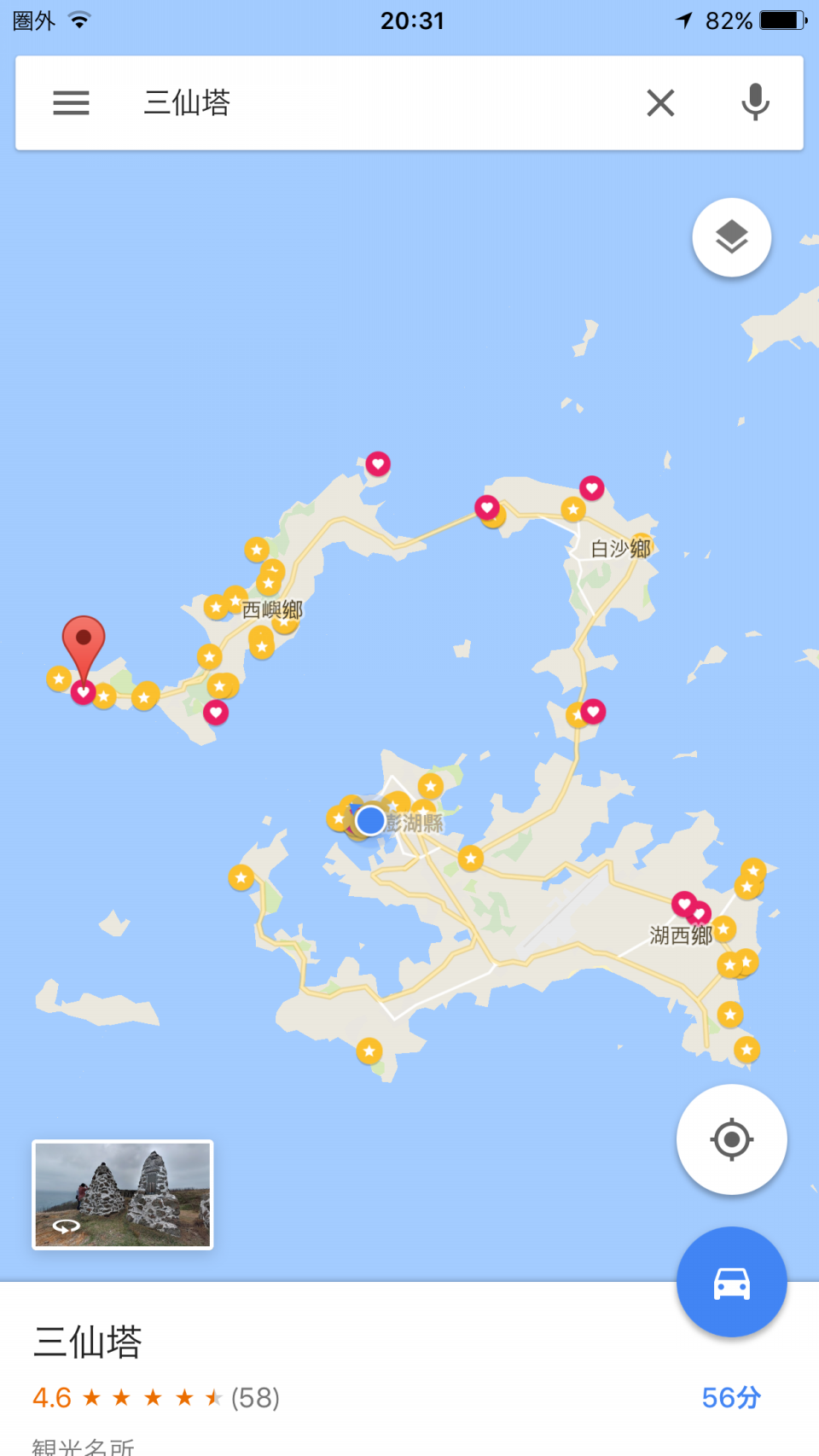This screenshot has width=819, height=1456.
Task: Tap the blue current location dot
Action: 370,820
